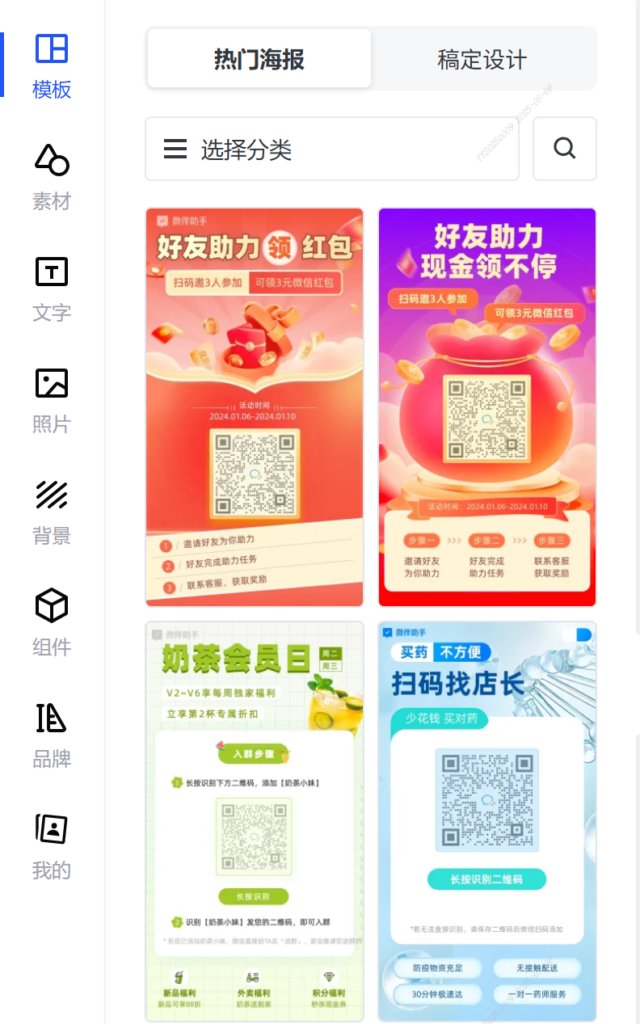
Task: Select the 扫码找店长 poster template
Action: click(487, 821)
